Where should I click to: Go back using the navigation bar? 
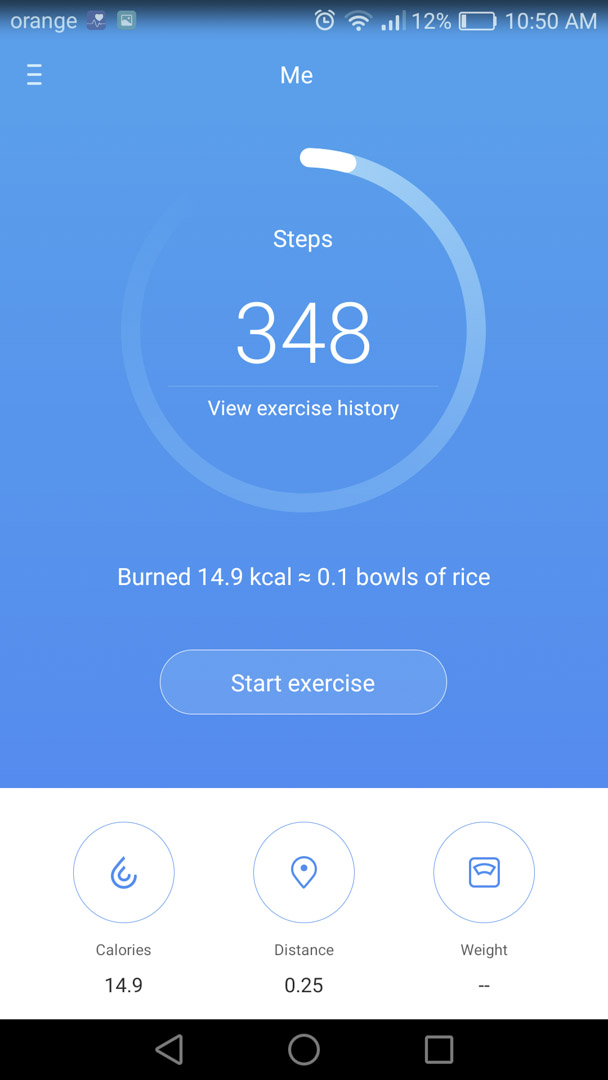[169, 1050]
